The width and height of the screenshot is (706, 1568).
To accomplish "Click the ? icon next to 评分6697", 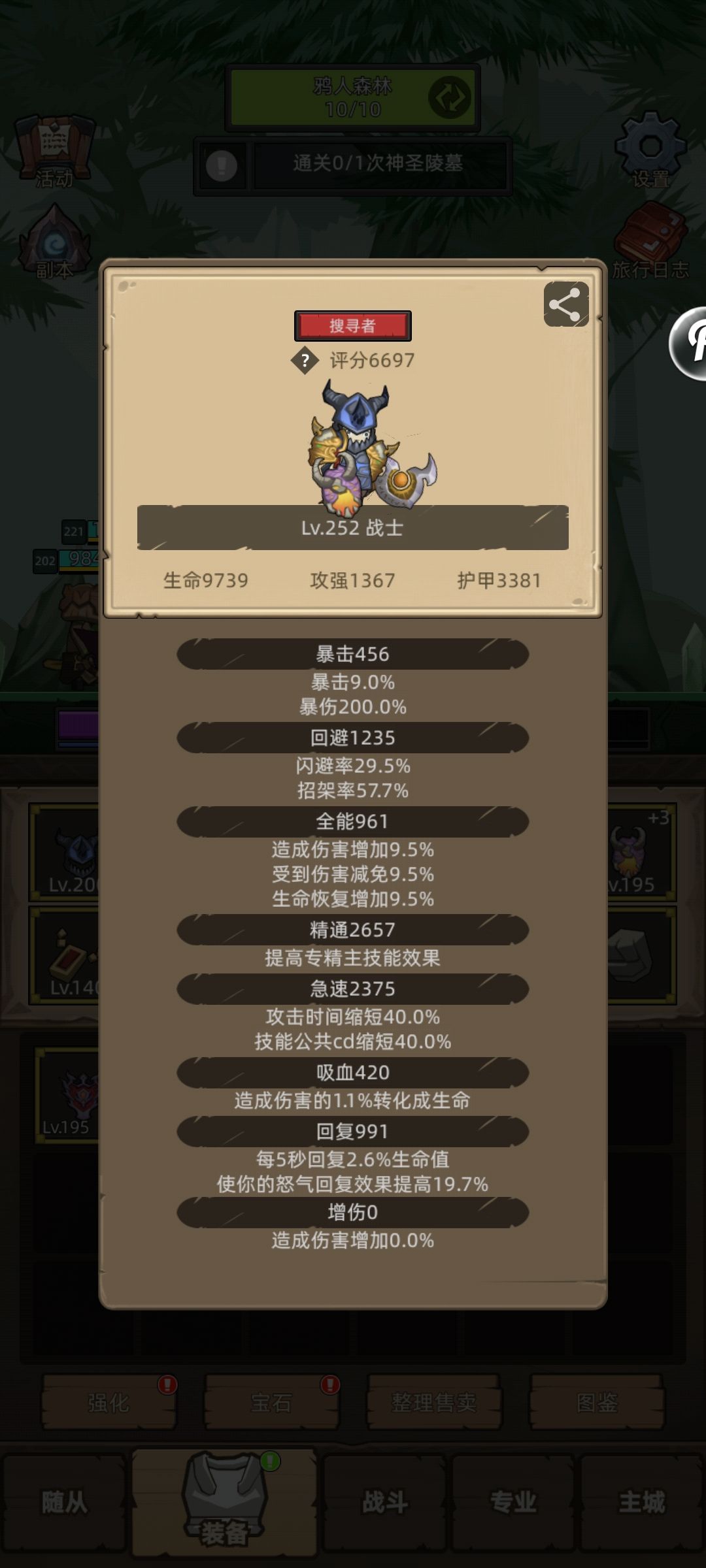I will [x=303, y=359].
